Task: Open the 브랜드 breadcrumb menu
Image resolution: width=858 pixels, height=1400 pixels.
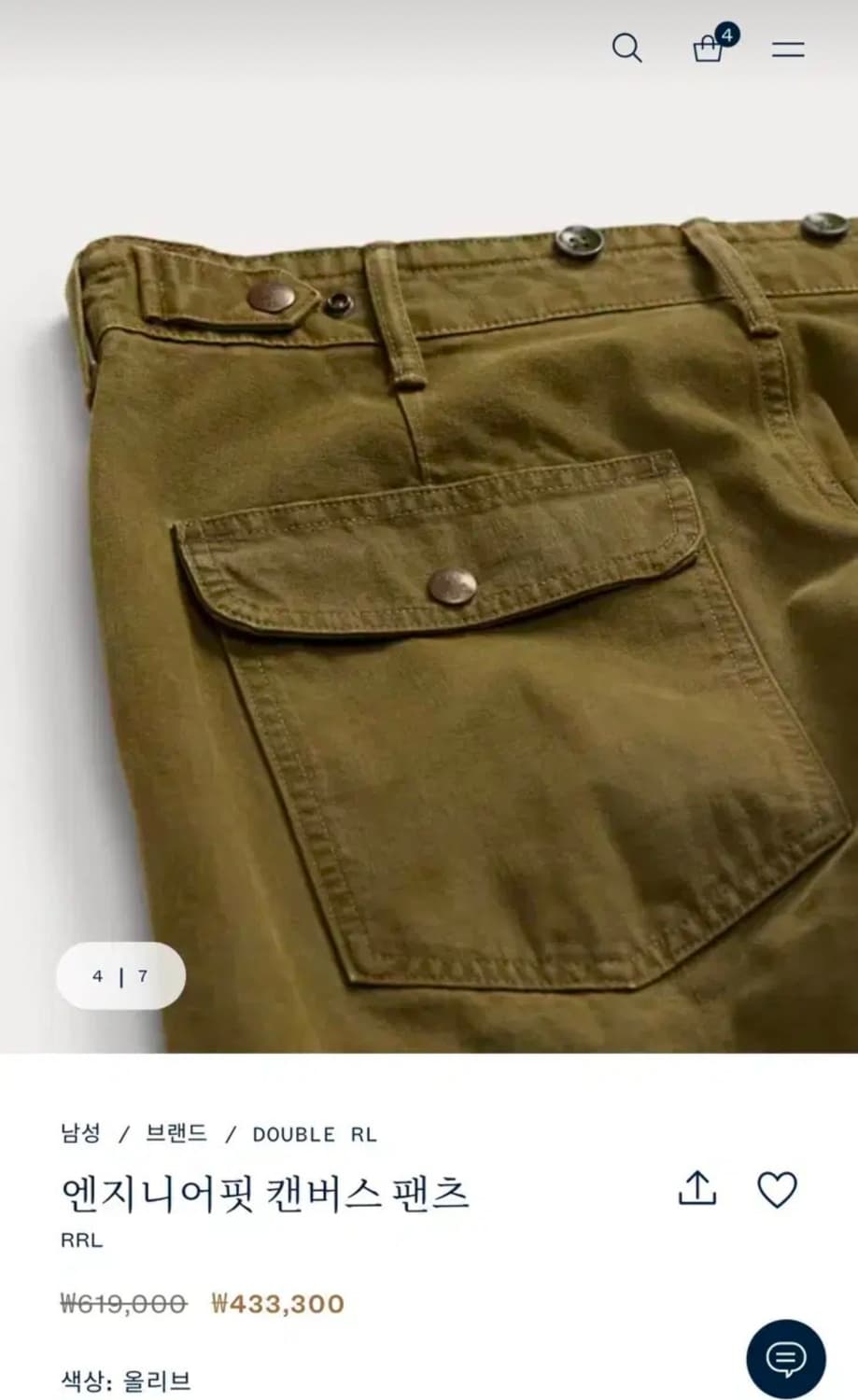Action: point(173,1134)
